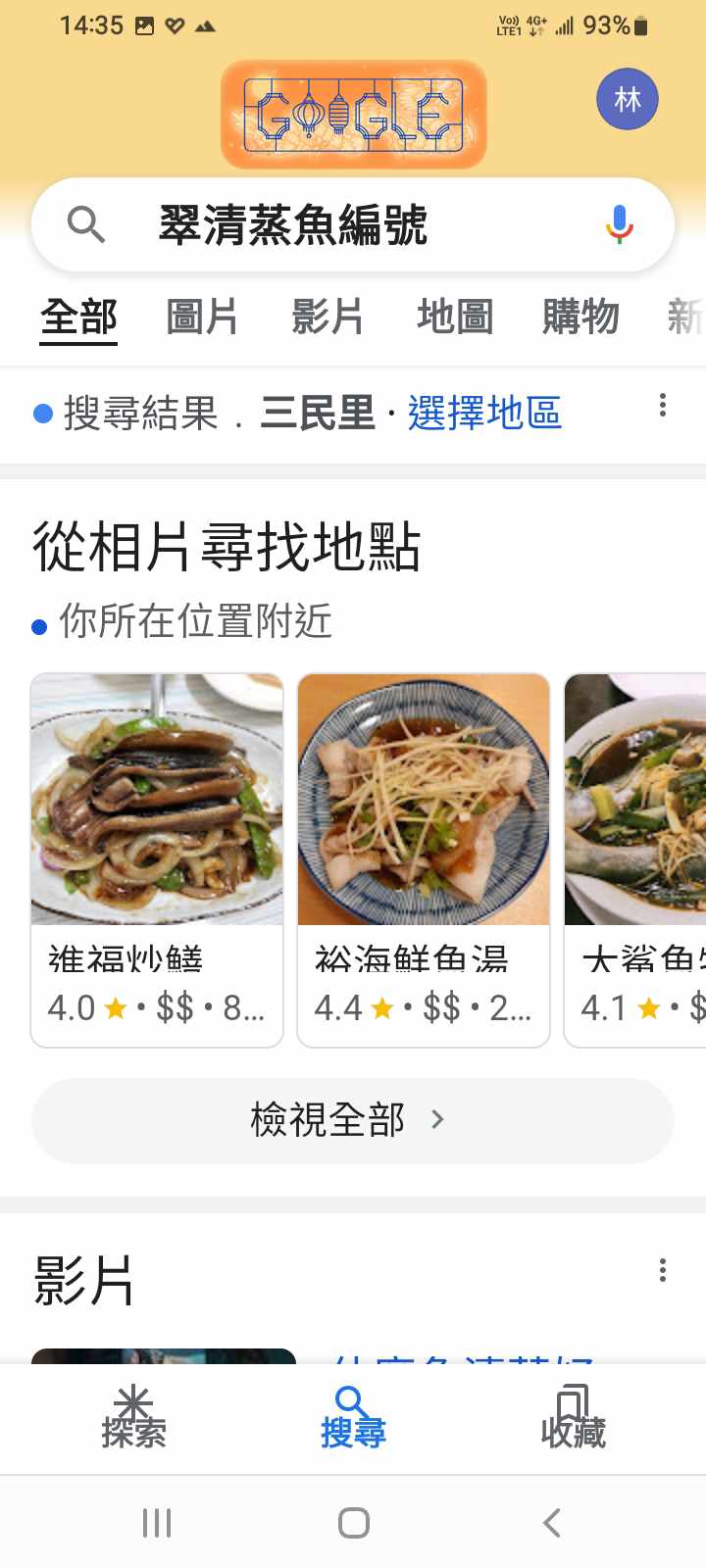Tap the 選擇地區 link
The height and width of the screenshot is (1568, 706).
click(x=484, y=413)
